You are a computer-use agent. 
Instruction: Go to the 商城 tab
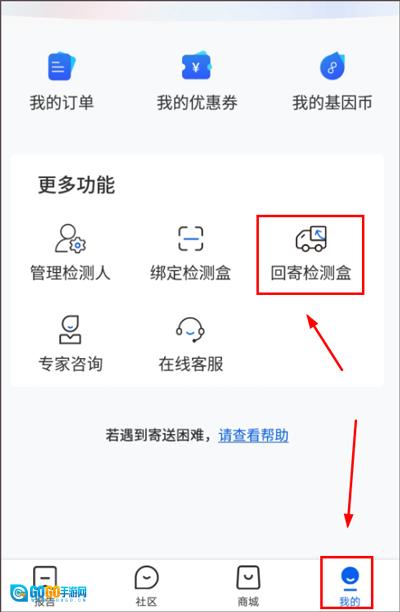pyautogui.click(x=248, y=585)
